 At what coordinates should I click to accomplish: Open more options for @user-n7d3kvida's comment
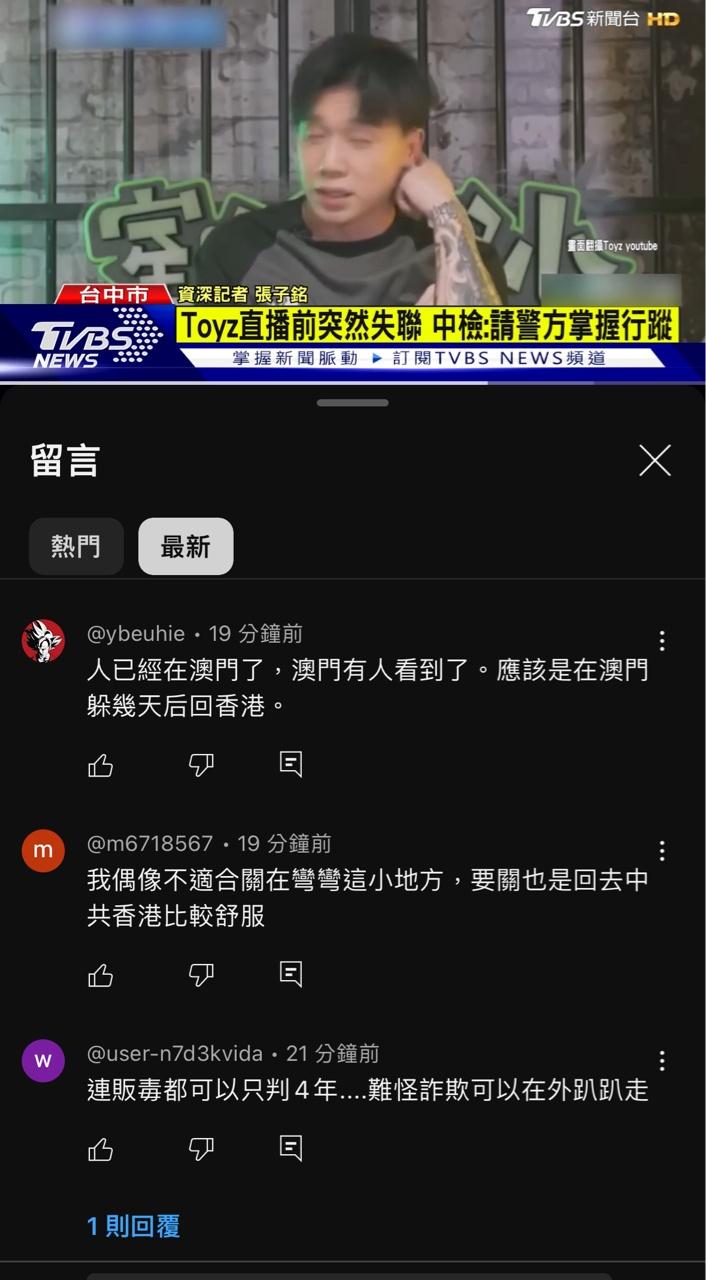coord(661,1061)
